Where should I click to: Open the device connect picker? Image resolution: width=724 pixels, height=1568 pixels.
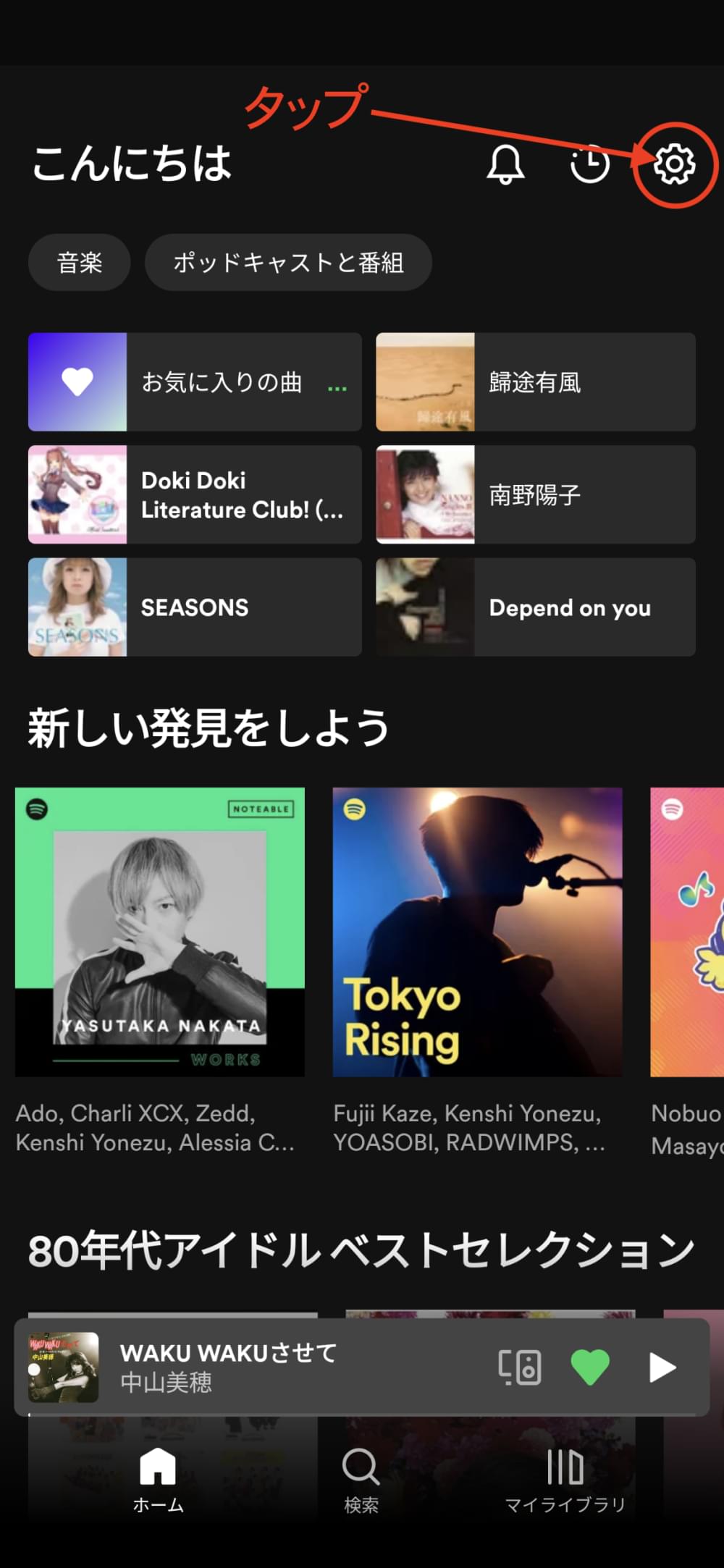pos(520,1367)
